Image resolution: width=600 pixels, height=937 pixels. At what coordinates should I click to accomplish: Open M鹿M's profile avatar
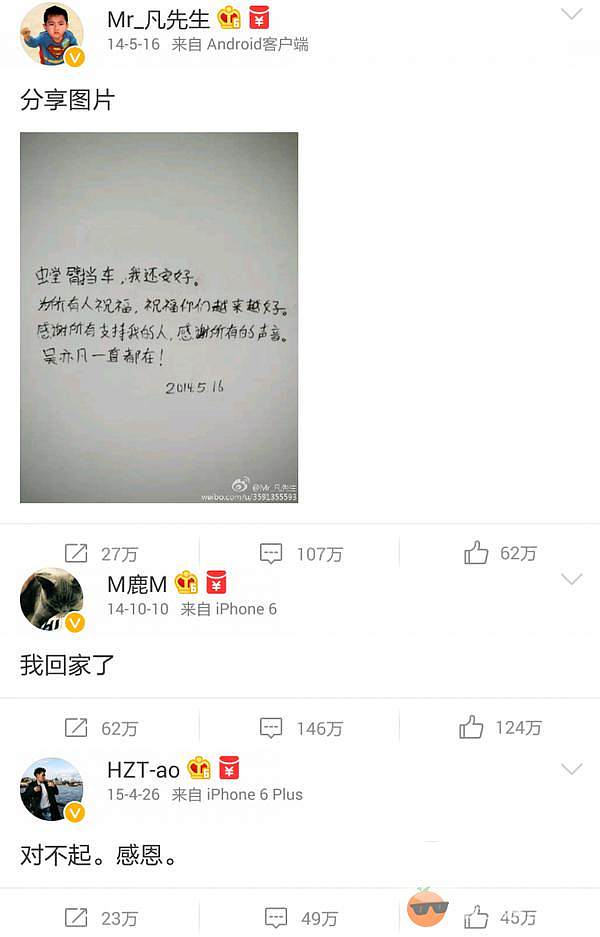[51, 599]
